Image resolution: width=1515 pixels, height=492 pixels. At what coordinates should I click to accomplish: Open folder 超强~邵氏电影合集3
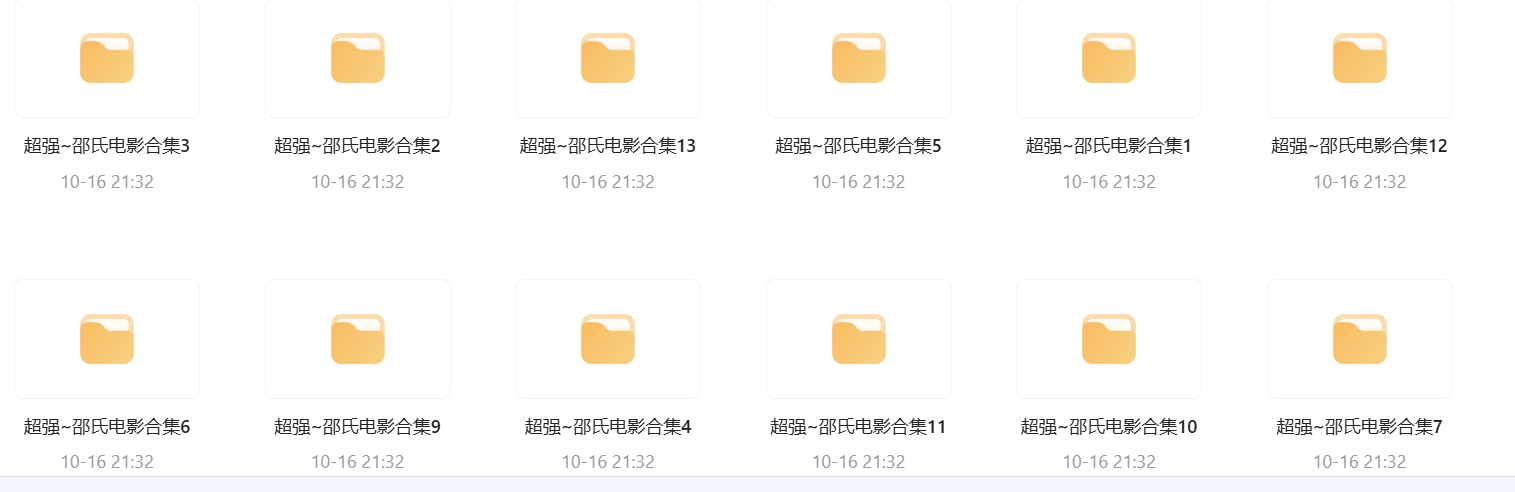point(107,58)
